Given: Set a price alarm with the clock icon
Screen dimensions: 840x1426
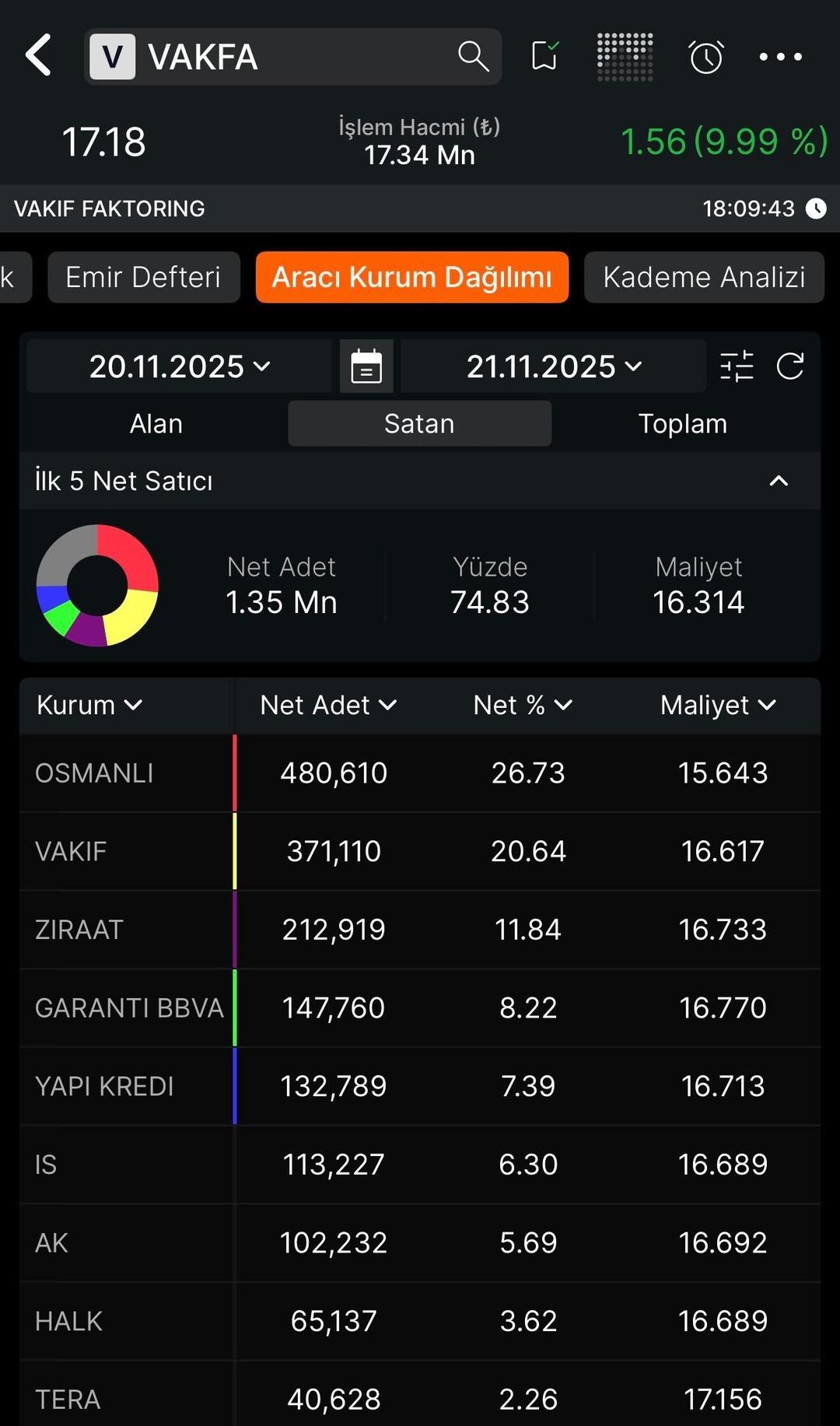Looking at the screenshot, I should [705, 57].
